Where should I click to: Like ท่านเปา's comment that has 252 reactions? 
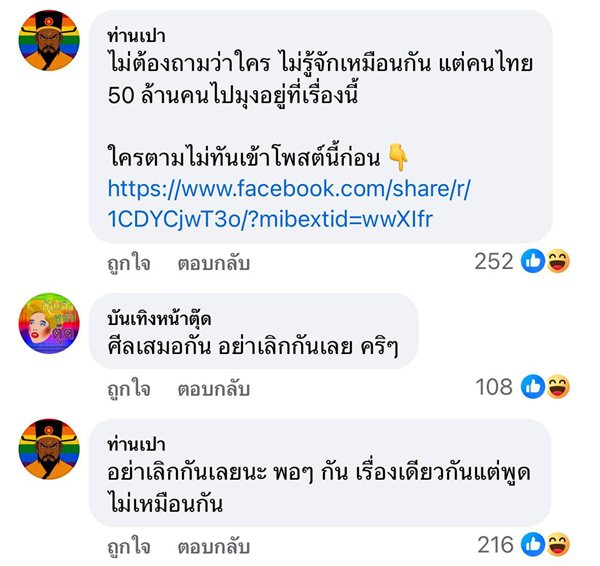pos(128,264)
